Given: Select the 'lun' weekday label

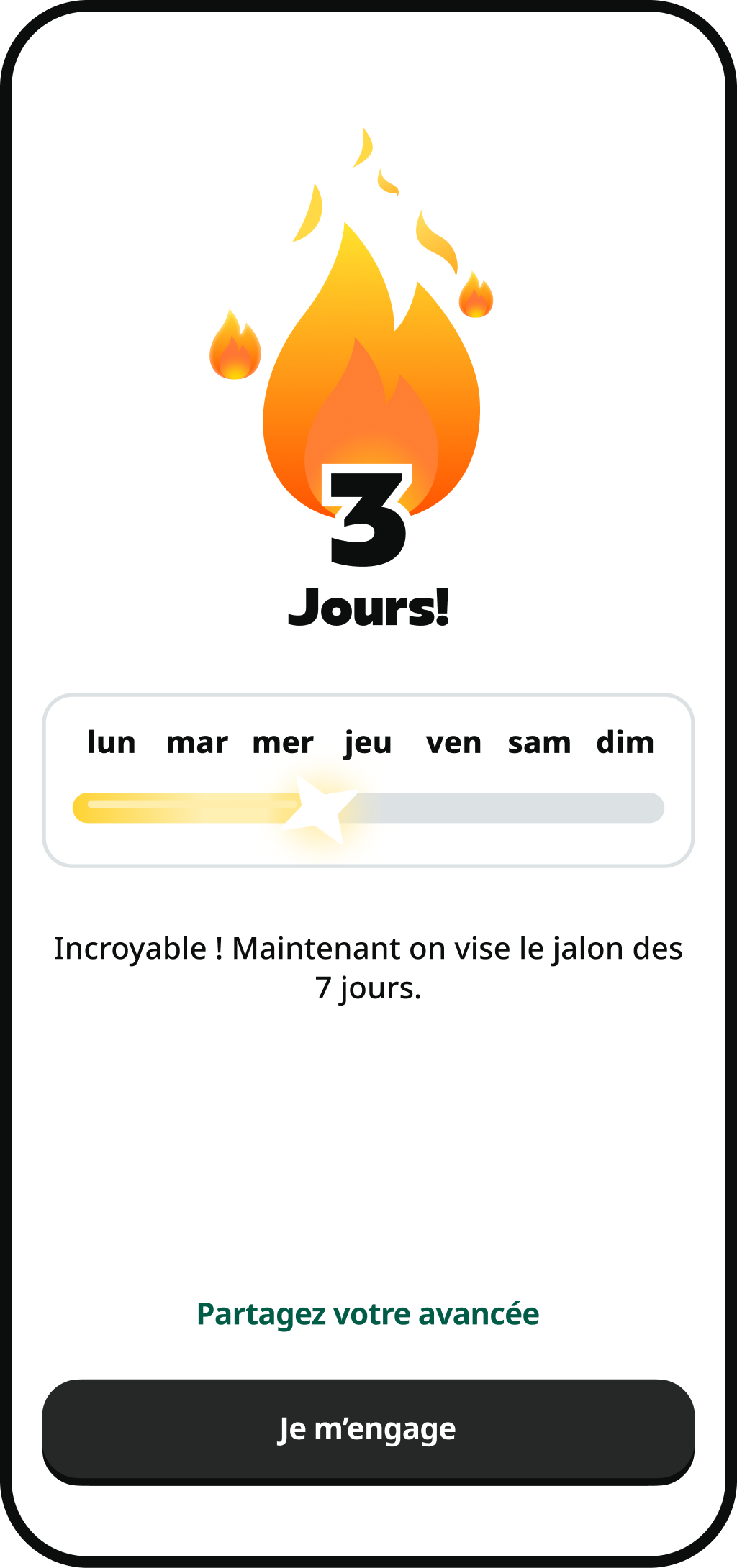Looking at the screenshot, I should point(112,742).
